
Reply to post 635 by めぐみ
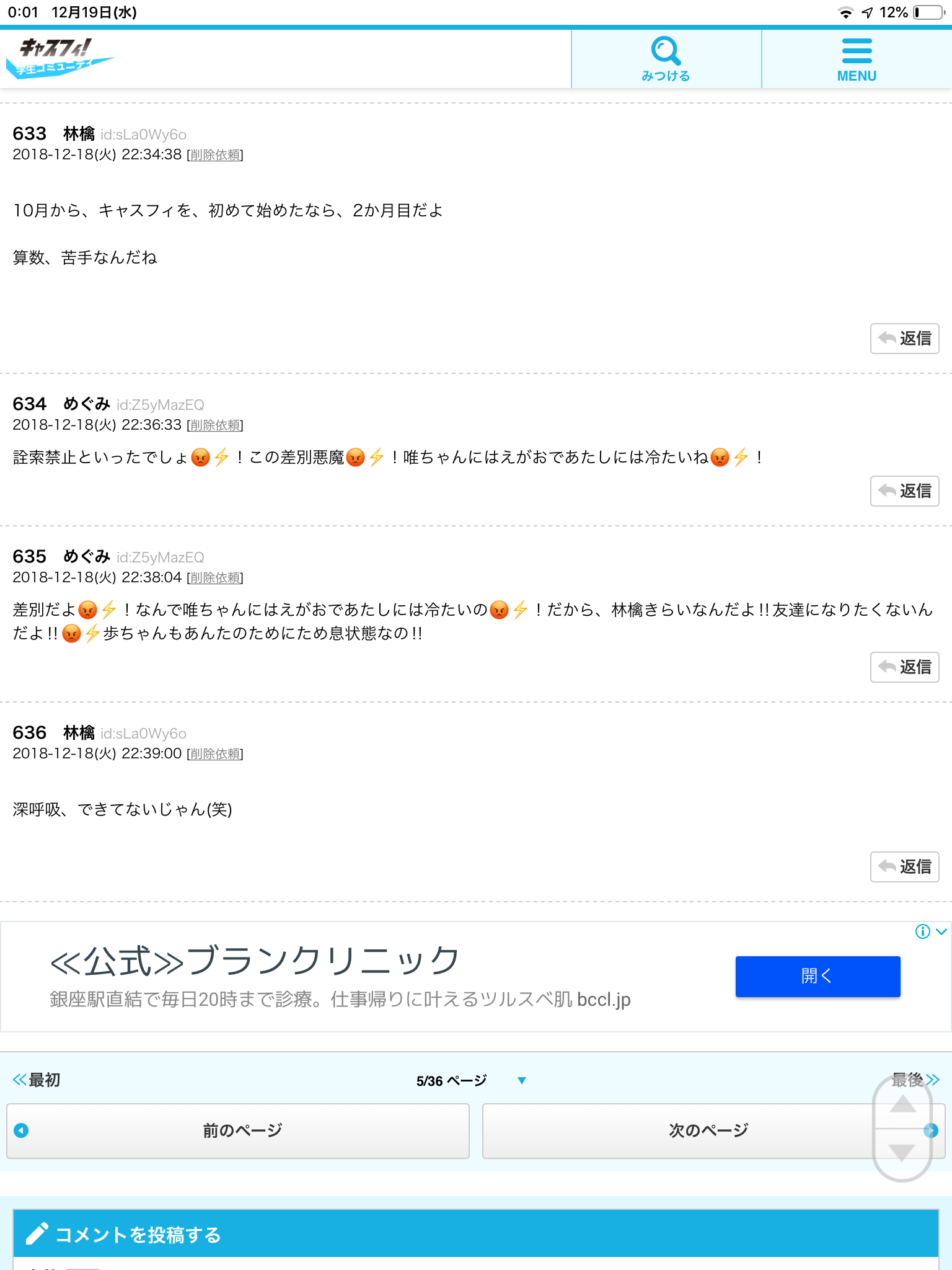click(x=904, y=667)
